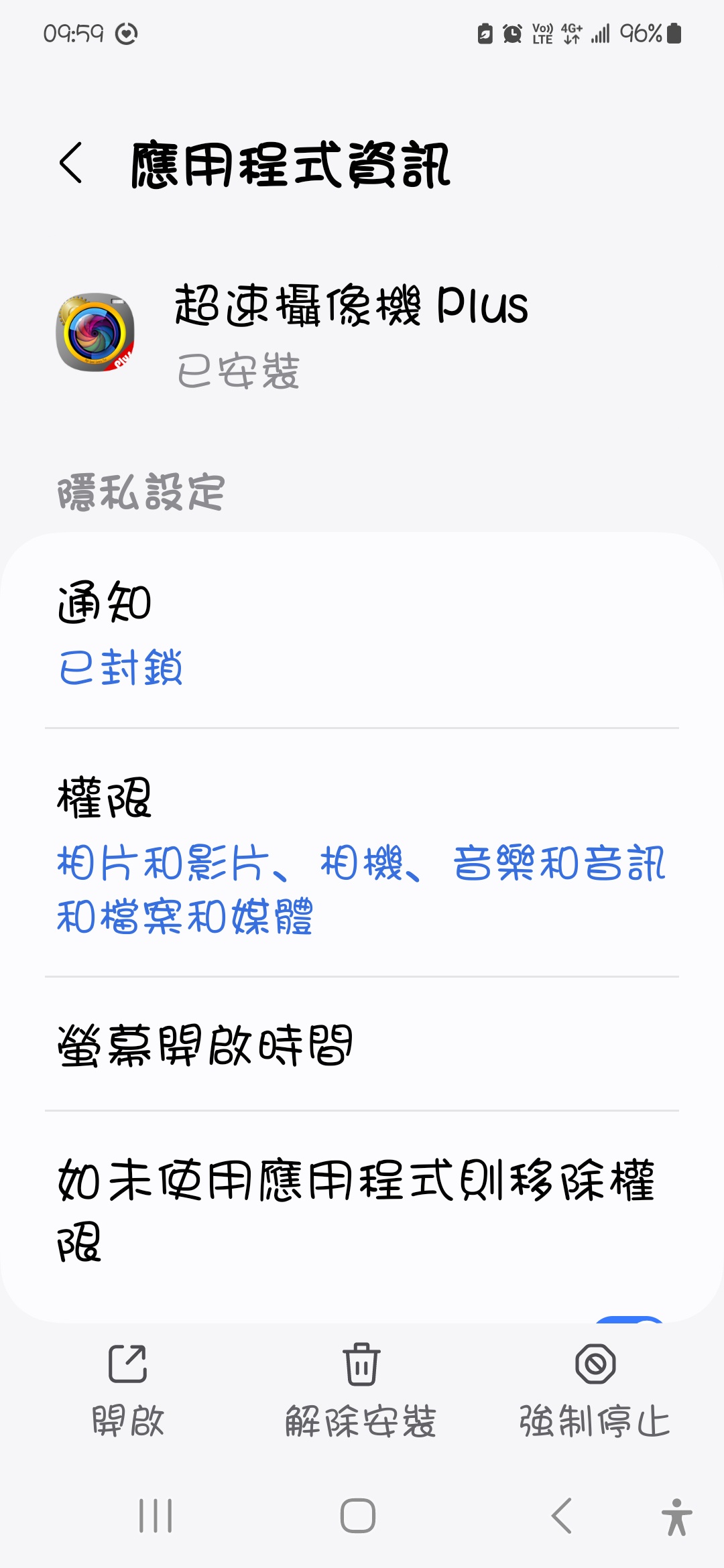Go back from 應用程式資訊

click(71, 163)
